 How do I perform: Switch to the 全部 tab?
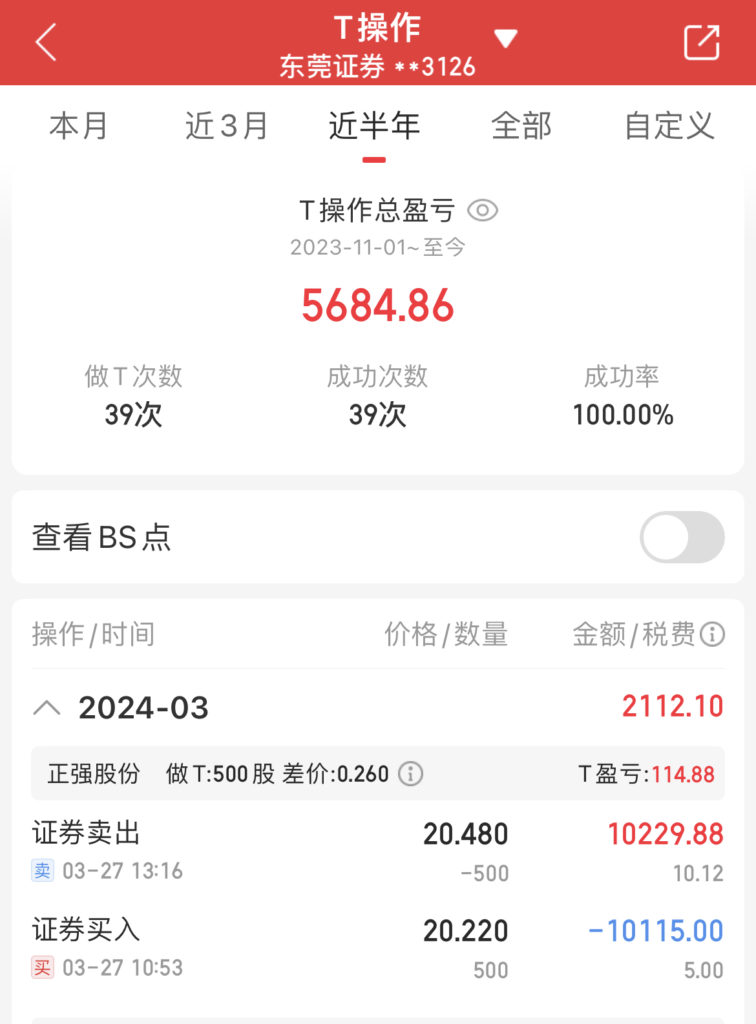click(x=521, y=126)
